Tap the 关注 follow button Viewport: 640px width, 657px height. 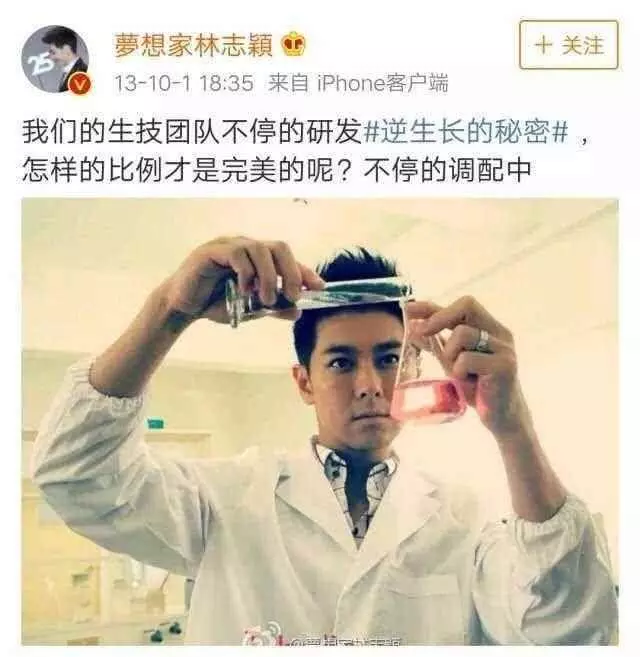[568, 45]
